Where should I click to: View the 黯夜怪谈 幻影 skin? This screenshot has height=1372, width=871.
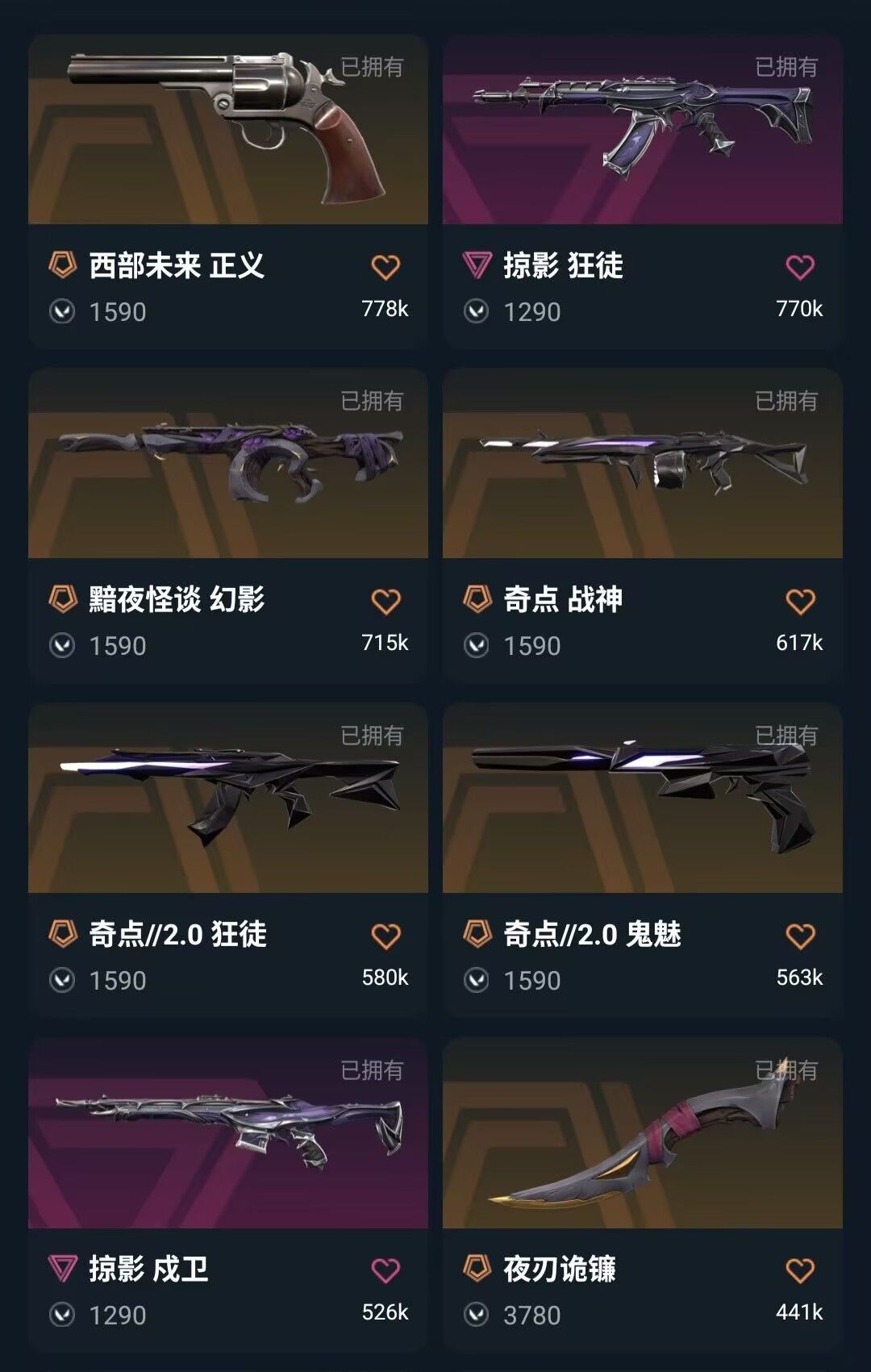click(x=227, y=464)
